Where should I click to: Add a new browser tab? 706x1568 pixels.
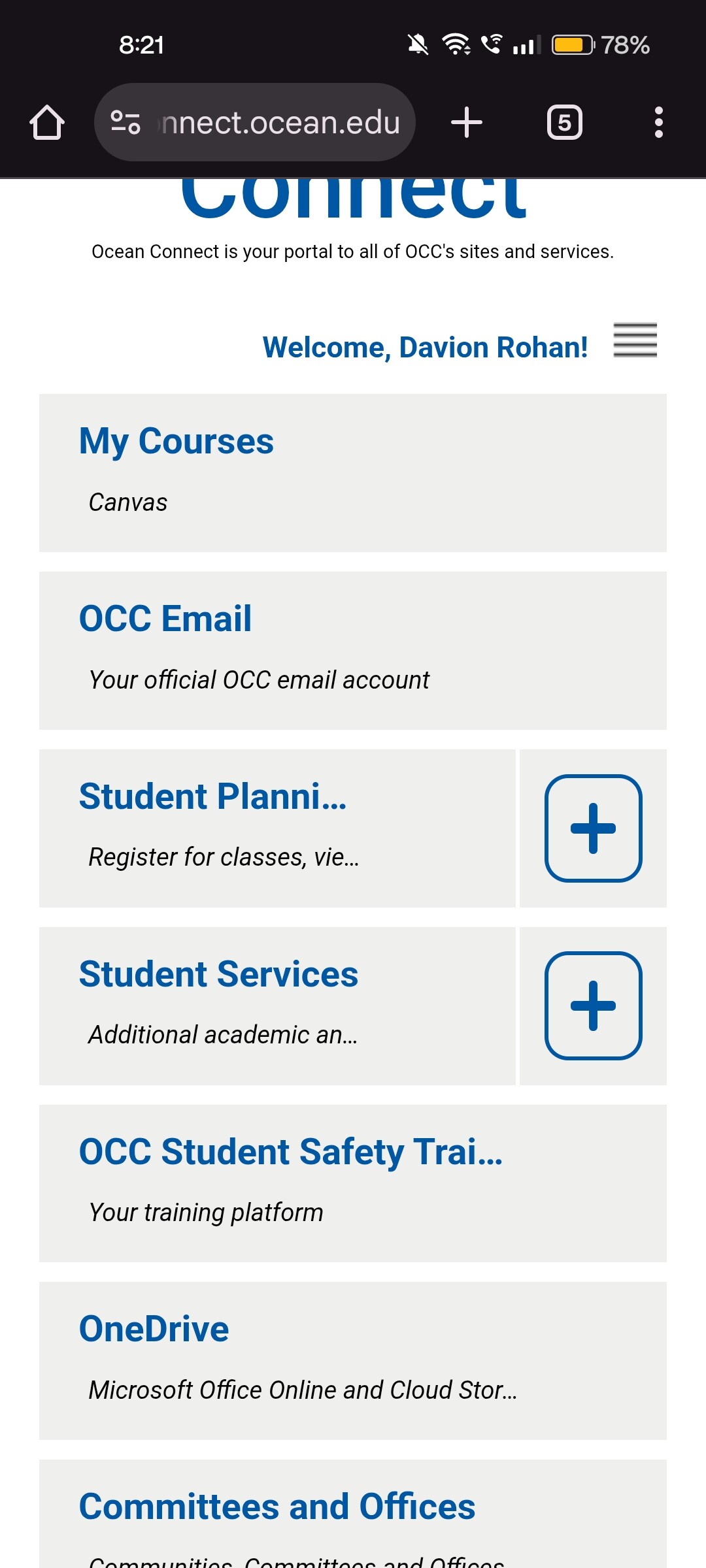(467, 122)
